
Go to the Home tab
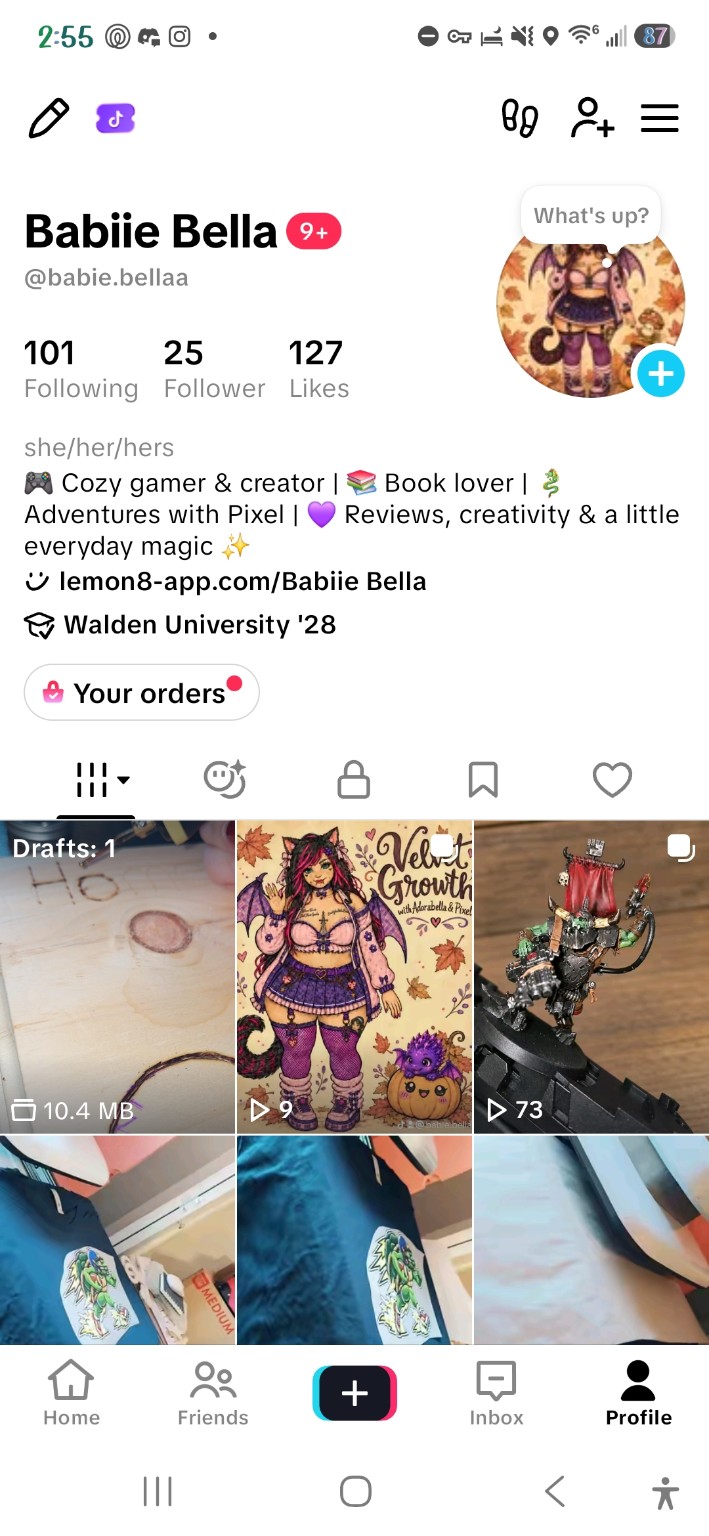[x=71, y=1394]
